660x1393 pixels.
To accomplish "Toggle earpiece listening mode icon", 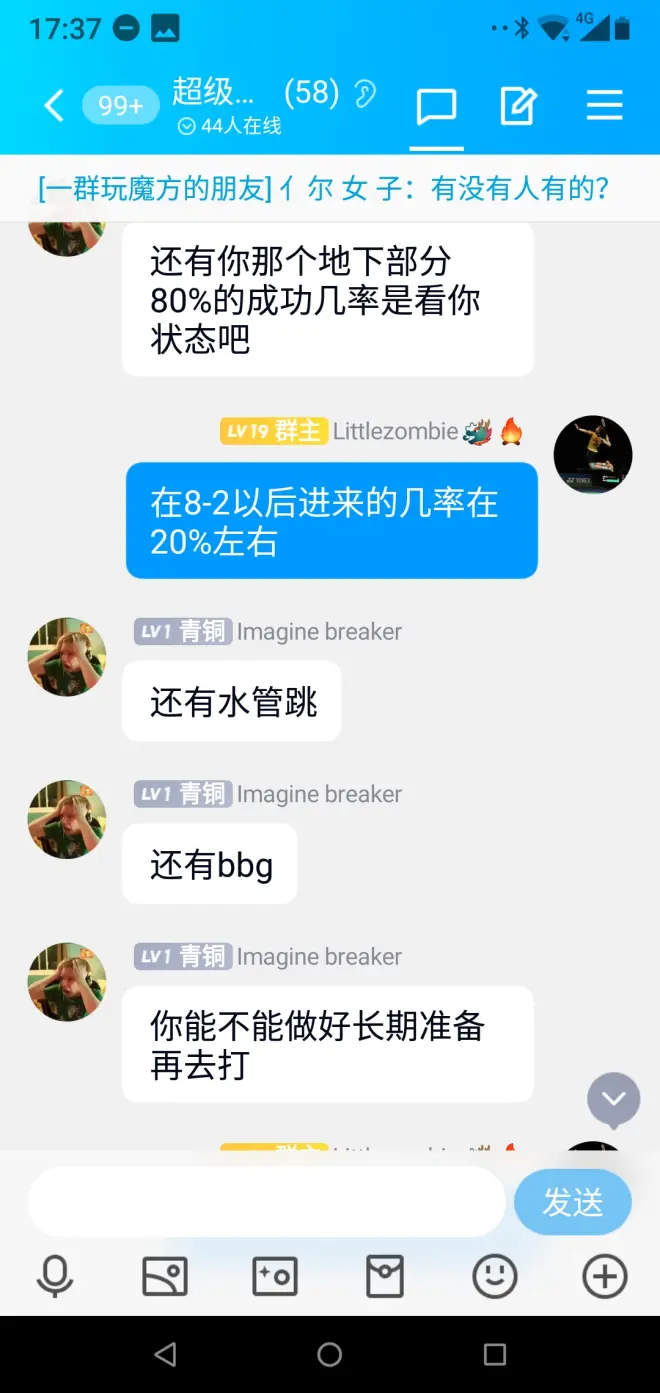I will click(365, 94).
